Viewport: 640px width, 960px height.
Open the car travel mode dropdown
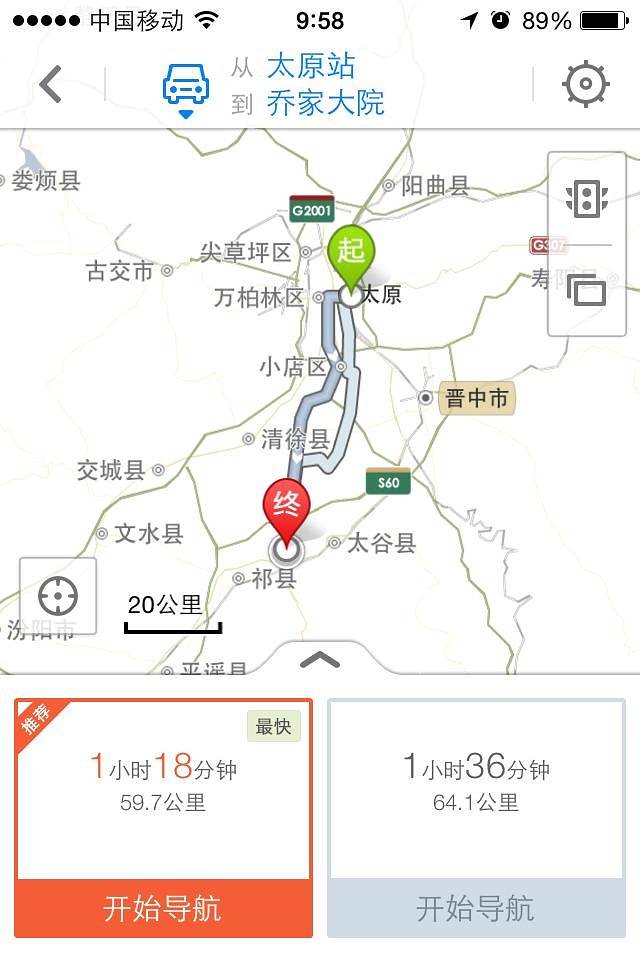click(186, 90)
